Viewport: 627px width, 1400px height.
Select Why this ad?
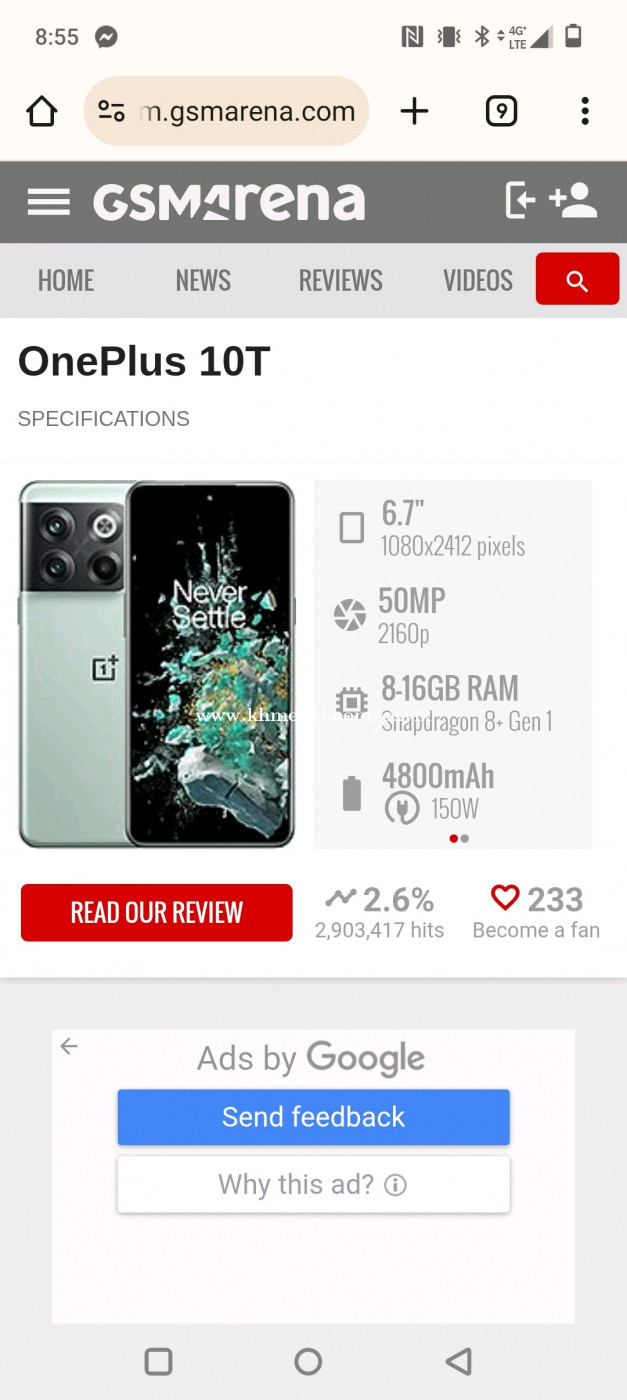(x=314, y=1185)
